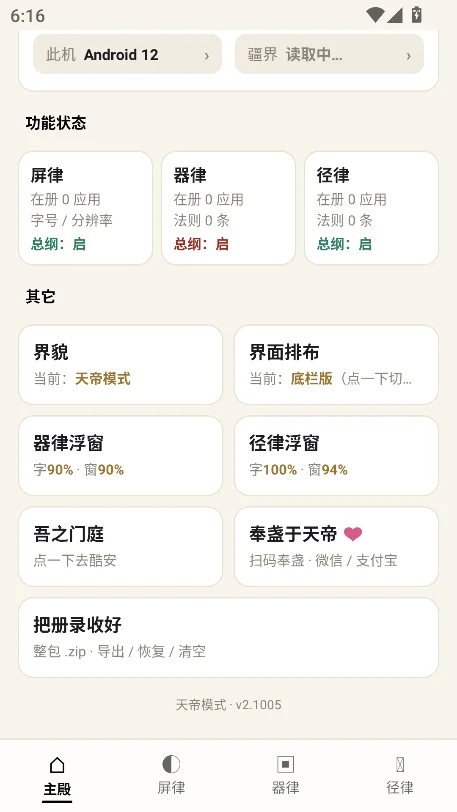457x812 pixels.
Task: Visit 吾之门庭 on 酷安
Action: pyautogui.click(x=121, y=546)
